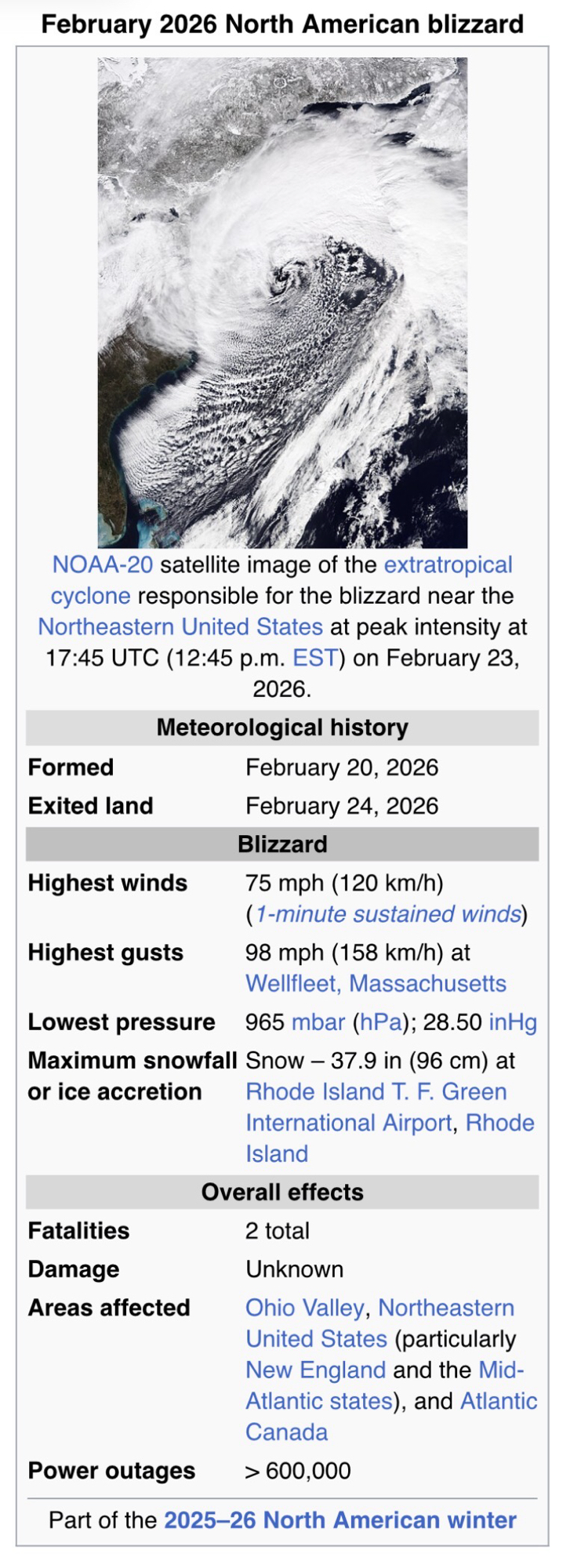The height and width of the screenshot is (1568, 570).
Task: Follow the Northeastern United States caption link
Action: 180,627
